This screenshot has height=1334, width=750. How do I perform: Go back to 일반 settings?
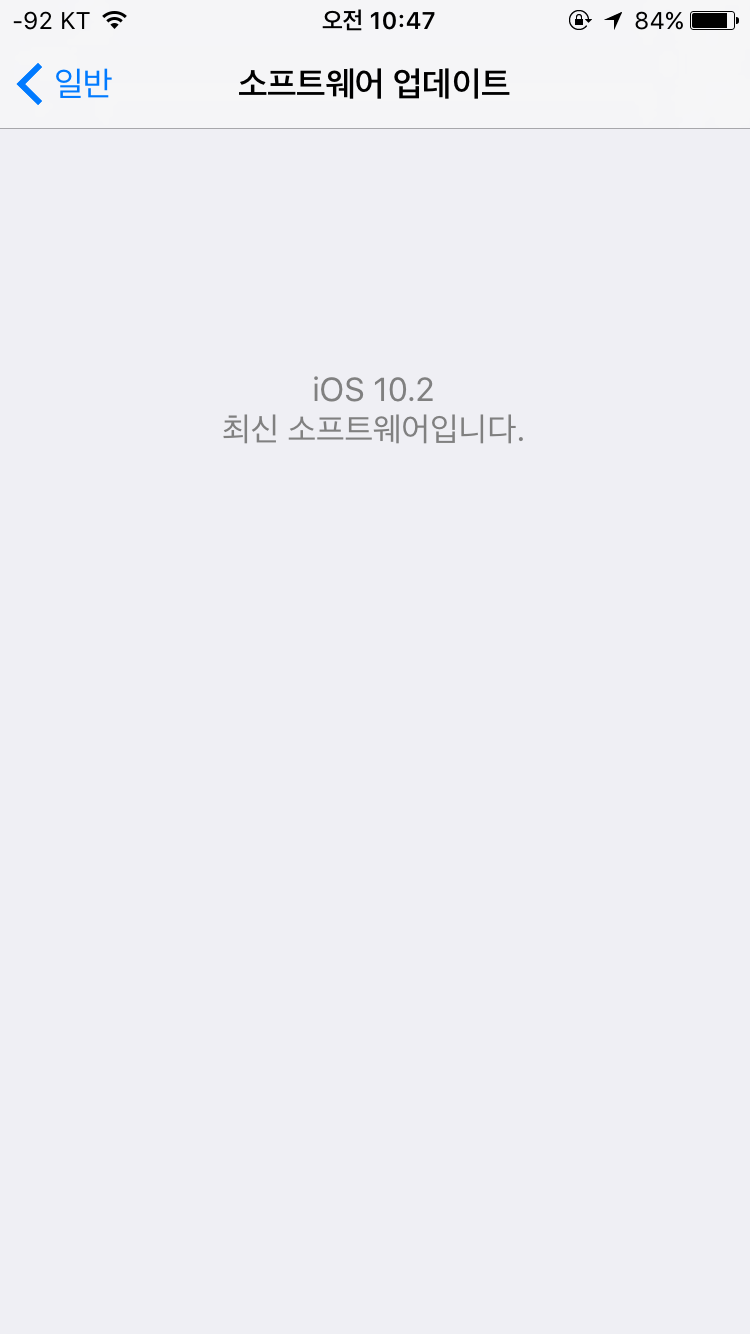point(64,84)
